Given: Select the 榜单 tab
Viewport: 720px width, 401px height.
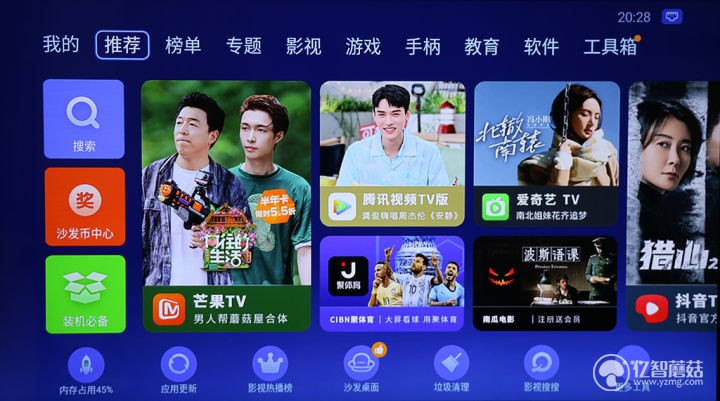Looking at the screenshot, I should tap(183, 45).
